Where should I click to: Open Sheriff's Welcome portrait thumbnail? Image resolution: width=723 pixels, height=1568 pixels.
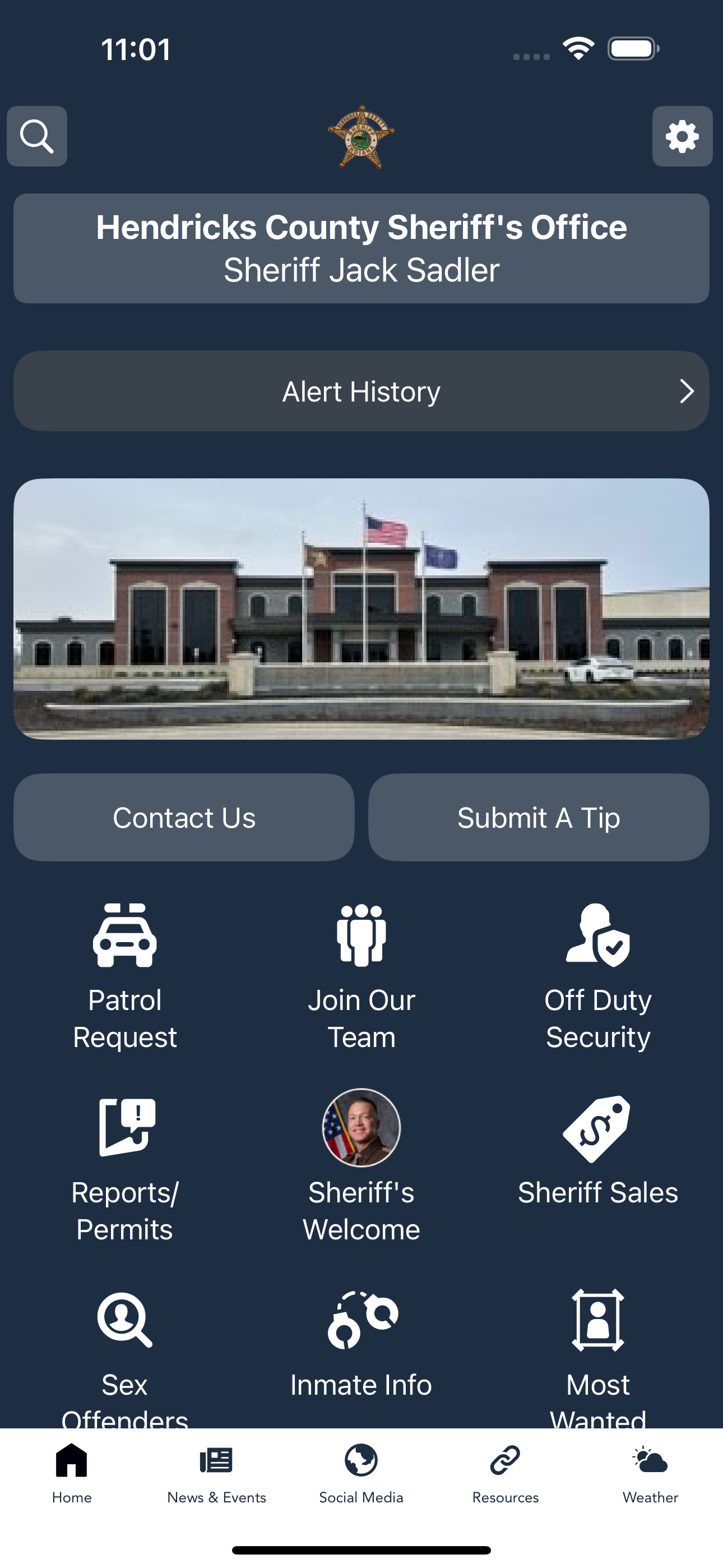[361, 1127]
